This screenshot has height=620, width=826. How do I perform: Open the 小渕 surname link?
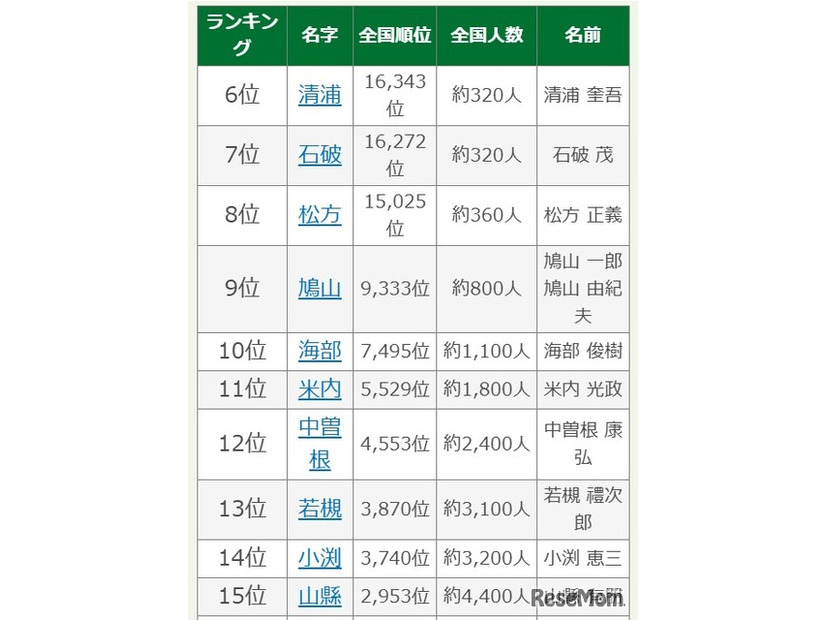point(320,558)
